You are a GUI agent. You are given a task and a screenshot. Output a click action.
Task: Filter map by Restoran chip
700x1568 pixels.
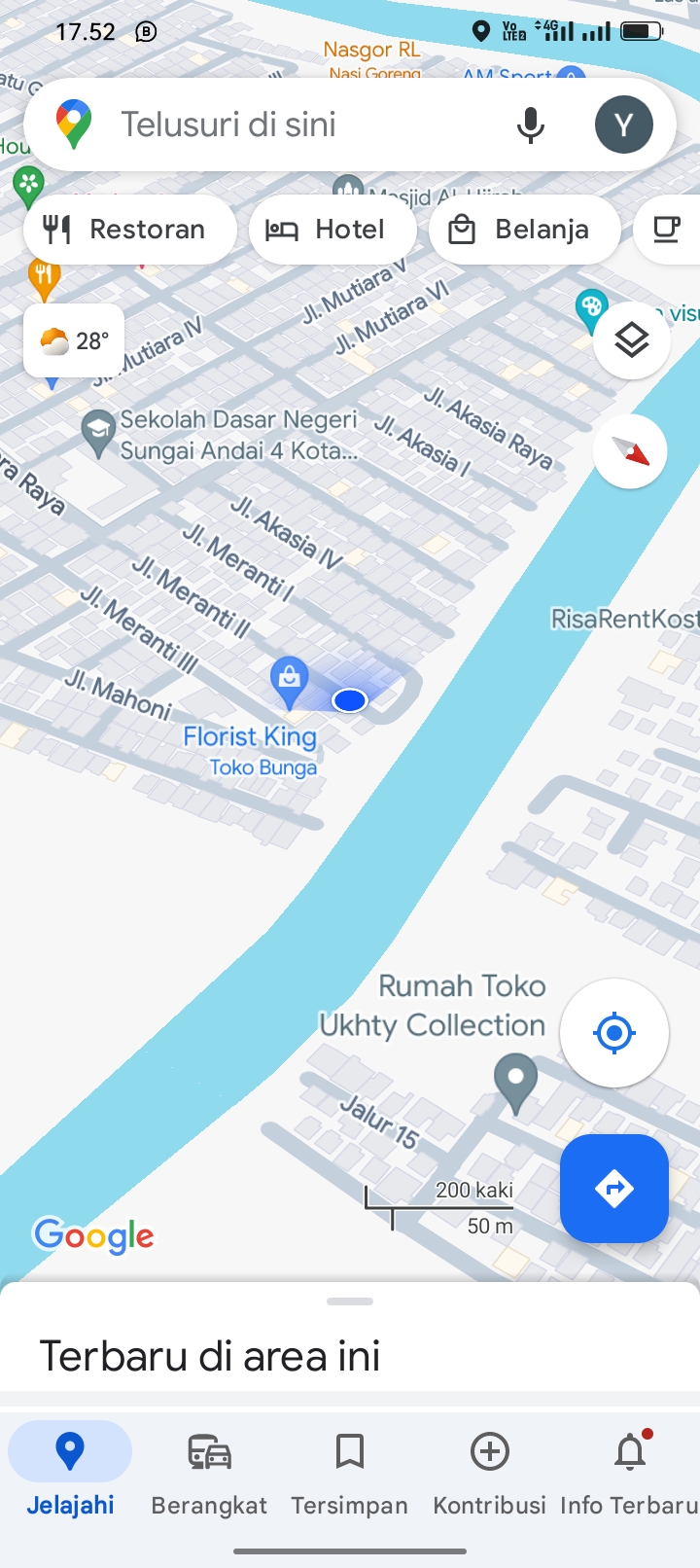pyautogui.click(x=128, y=230)
